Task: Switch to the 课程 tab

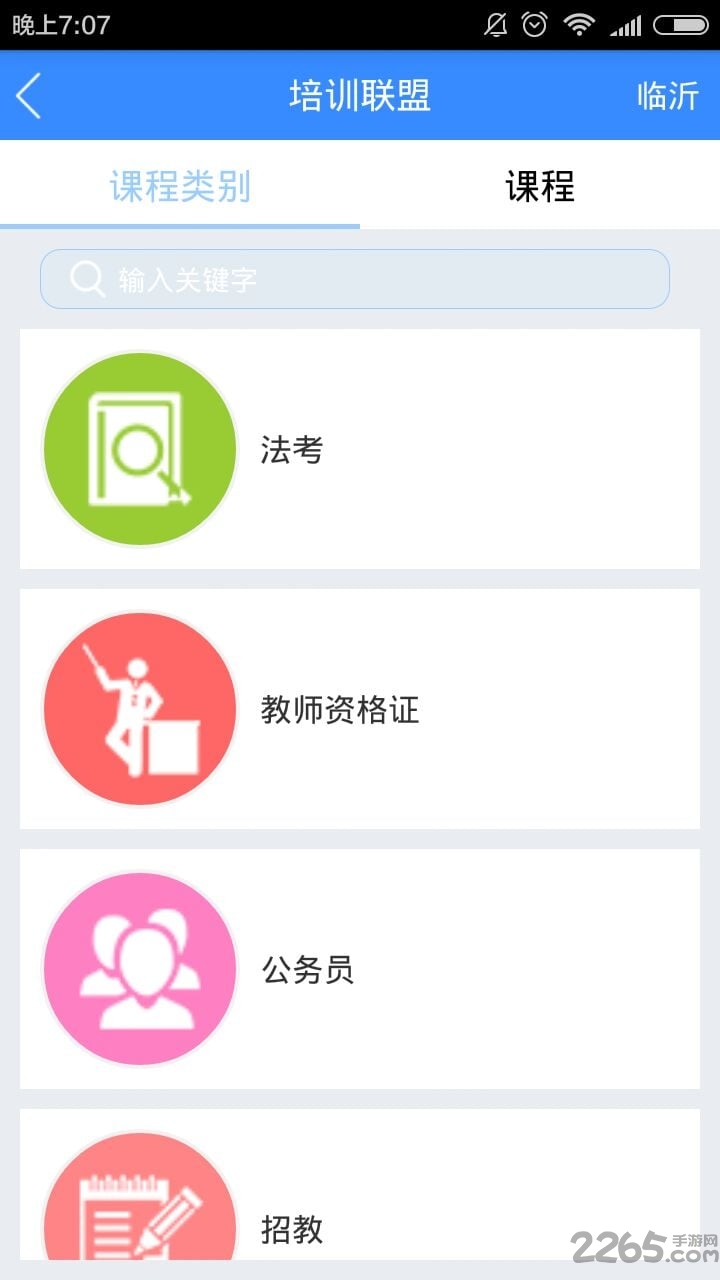Action: click(x=540, y=187)
